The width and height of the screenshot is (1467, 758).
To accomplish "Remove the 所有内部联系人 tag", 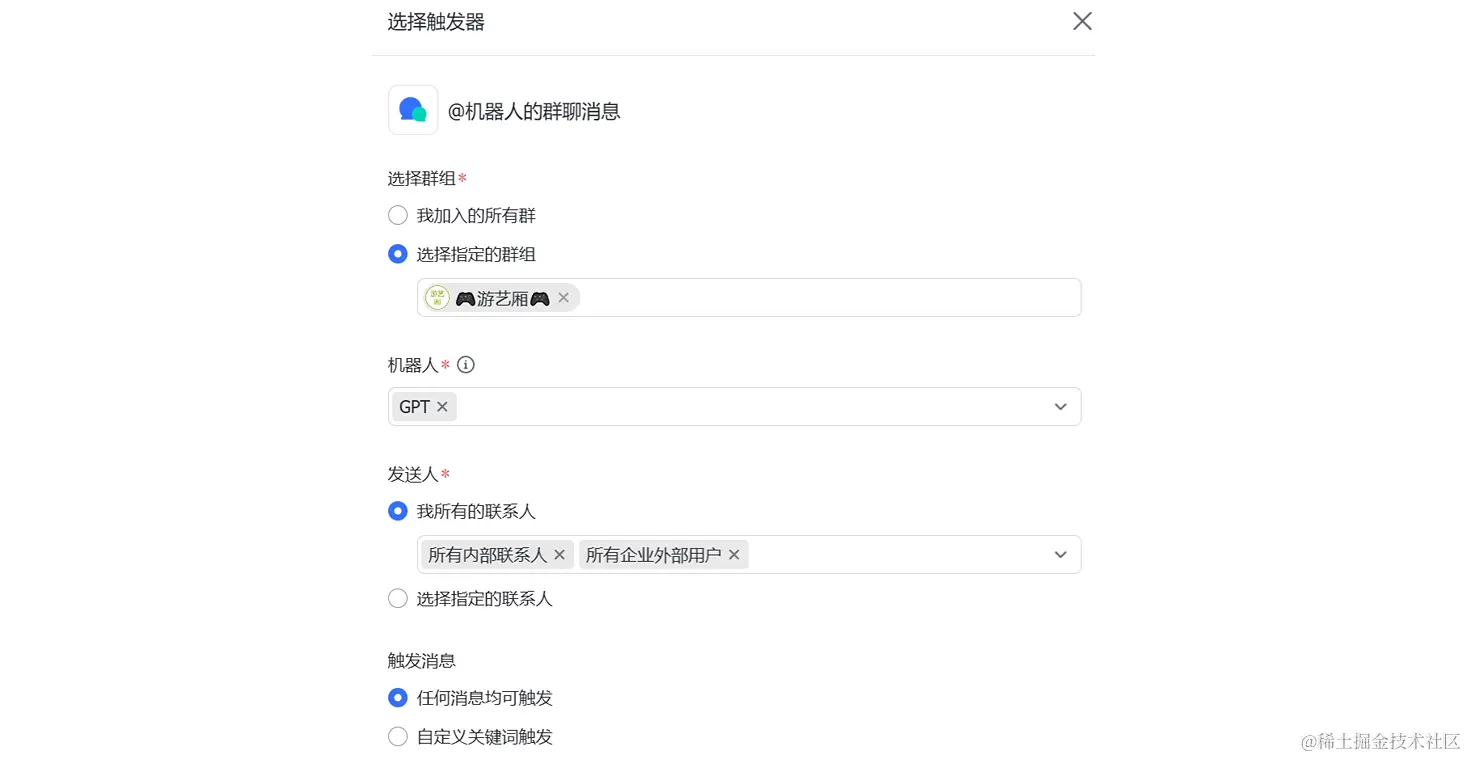I will pos(560,555).
